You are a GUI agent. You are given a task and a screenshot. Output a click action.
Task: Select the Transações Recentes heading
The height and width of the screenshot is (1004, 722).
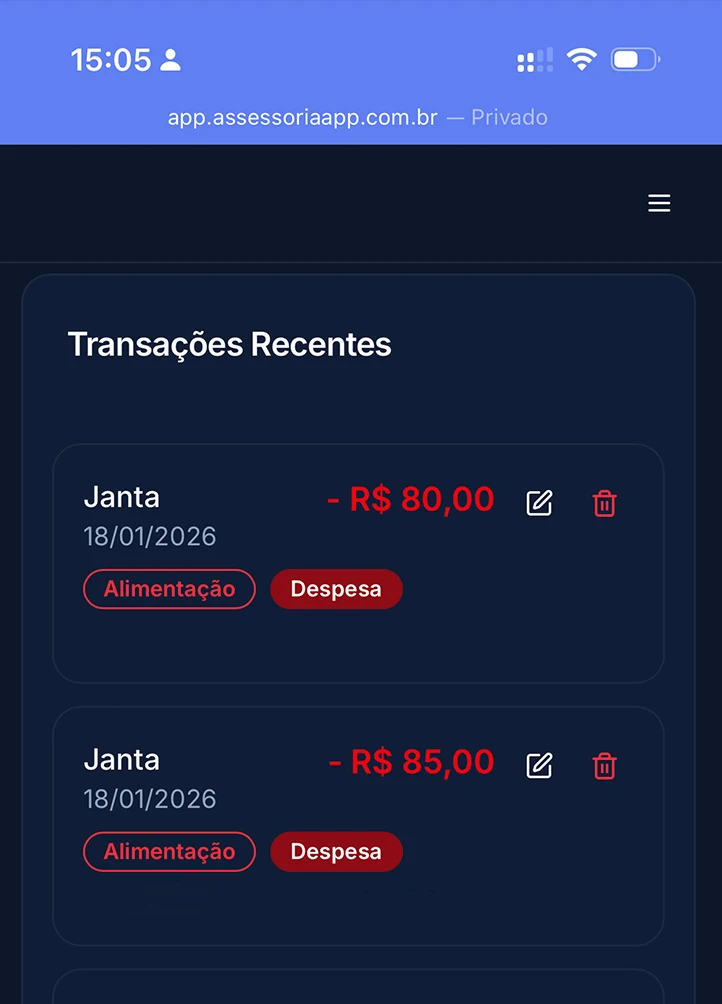click(229, 344)
